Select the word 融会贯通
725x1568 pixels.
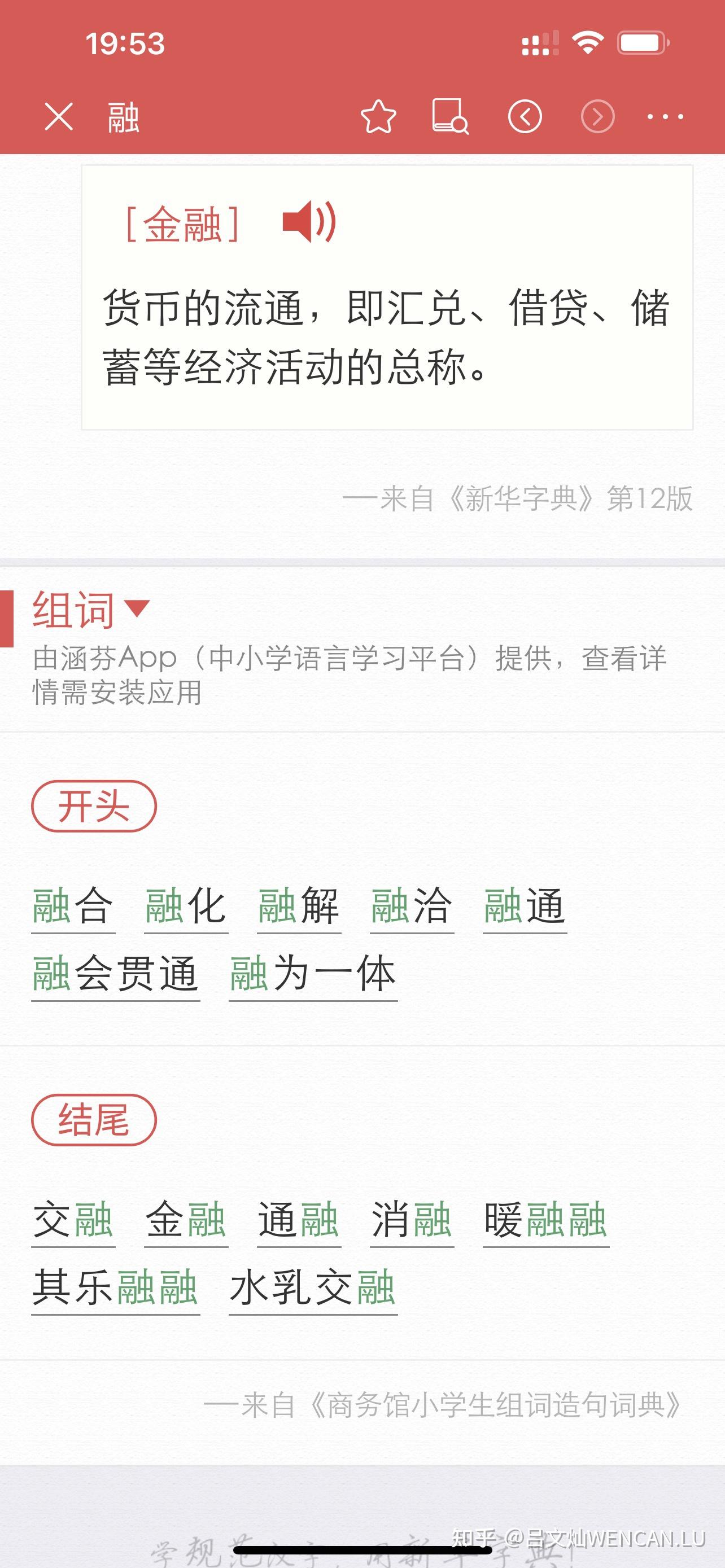(116, 972)
